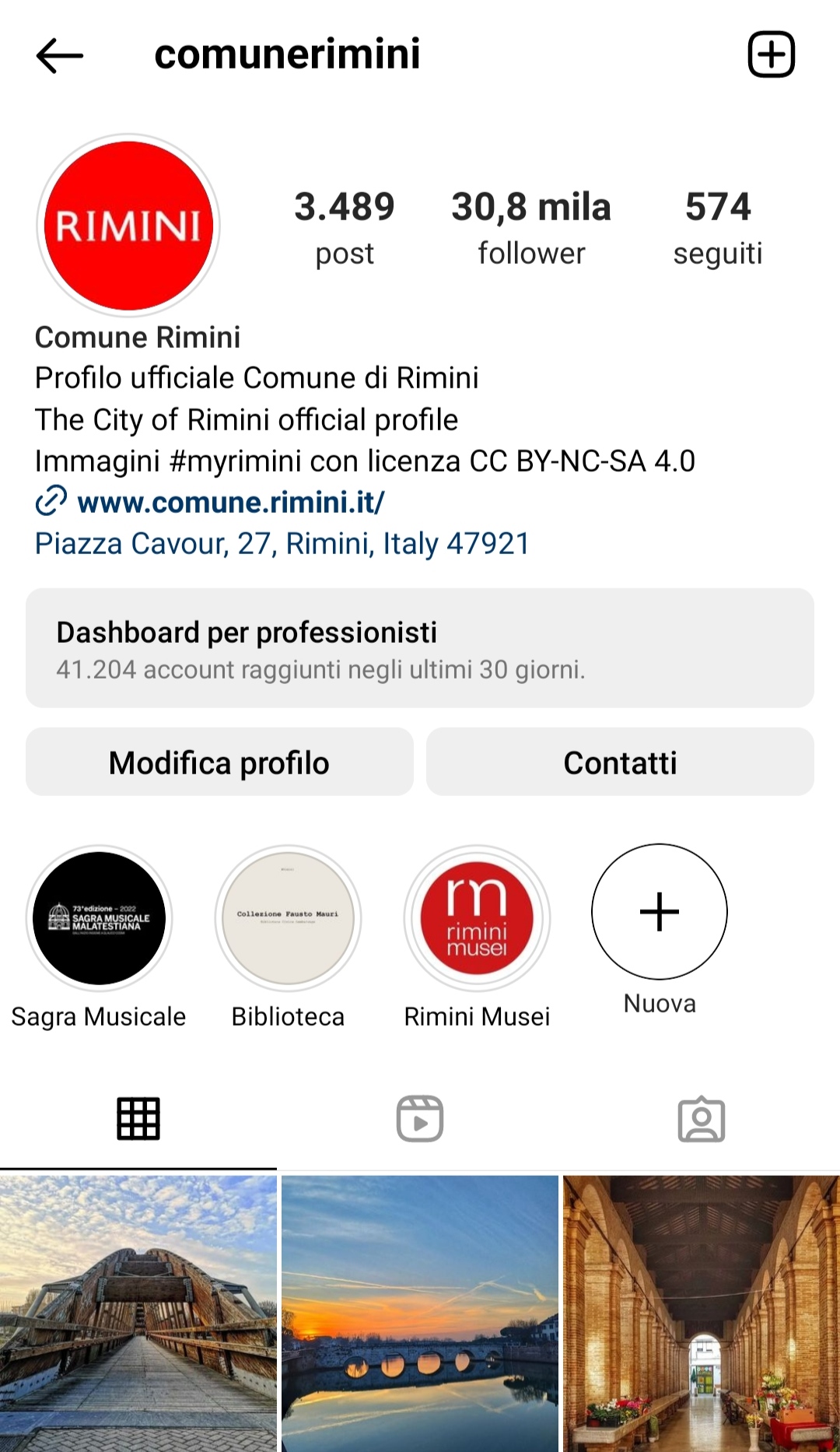
Task: Open the wooden bridge post
Action: pyautogui.click(x=138, y=1313)
